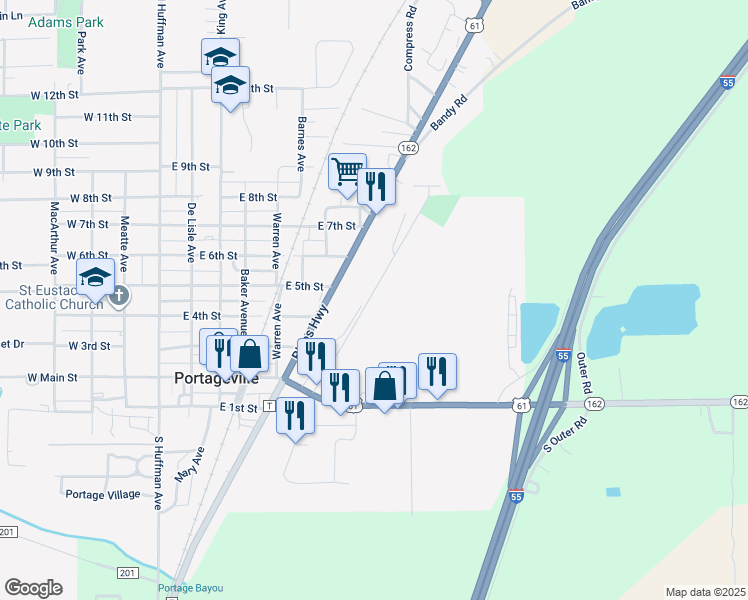Image resolution: width=748 pixels, height=600 pixels.
Task: Open the shopping bag marker on Highway 61
Action: point(384,386)
